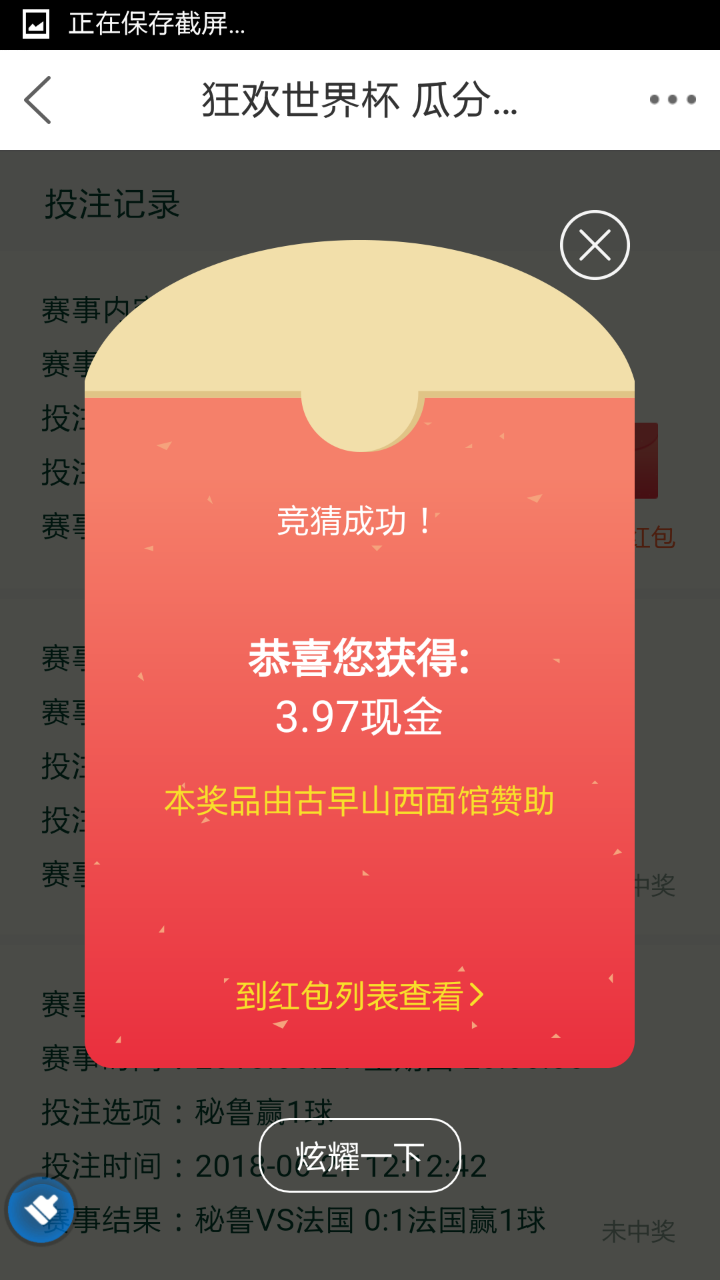Viewport: 720px width, 1280px height.
Task: Tap the 炫耀一下 share button
Action: tap(360, 1156)
